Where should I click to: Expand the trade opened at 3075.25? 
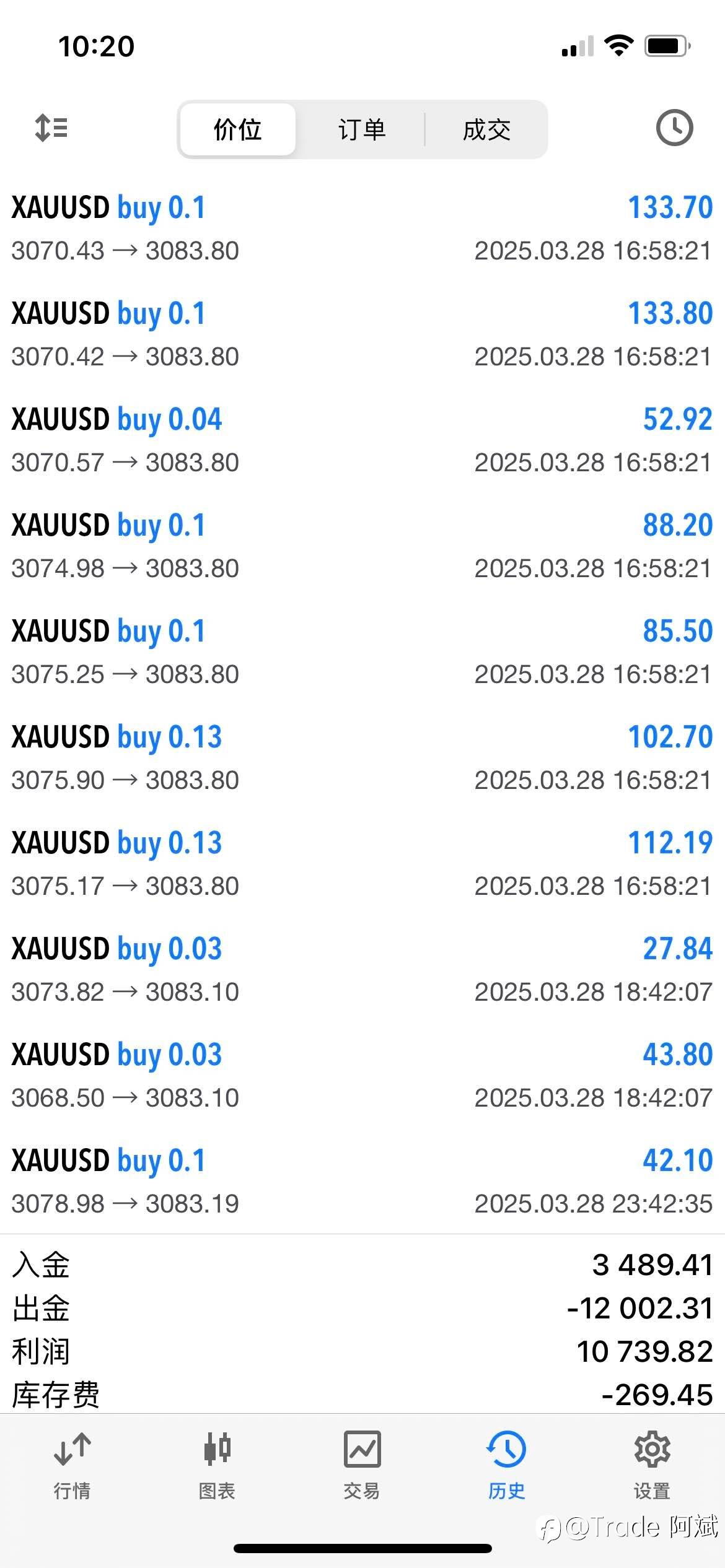tap(362, 651)
